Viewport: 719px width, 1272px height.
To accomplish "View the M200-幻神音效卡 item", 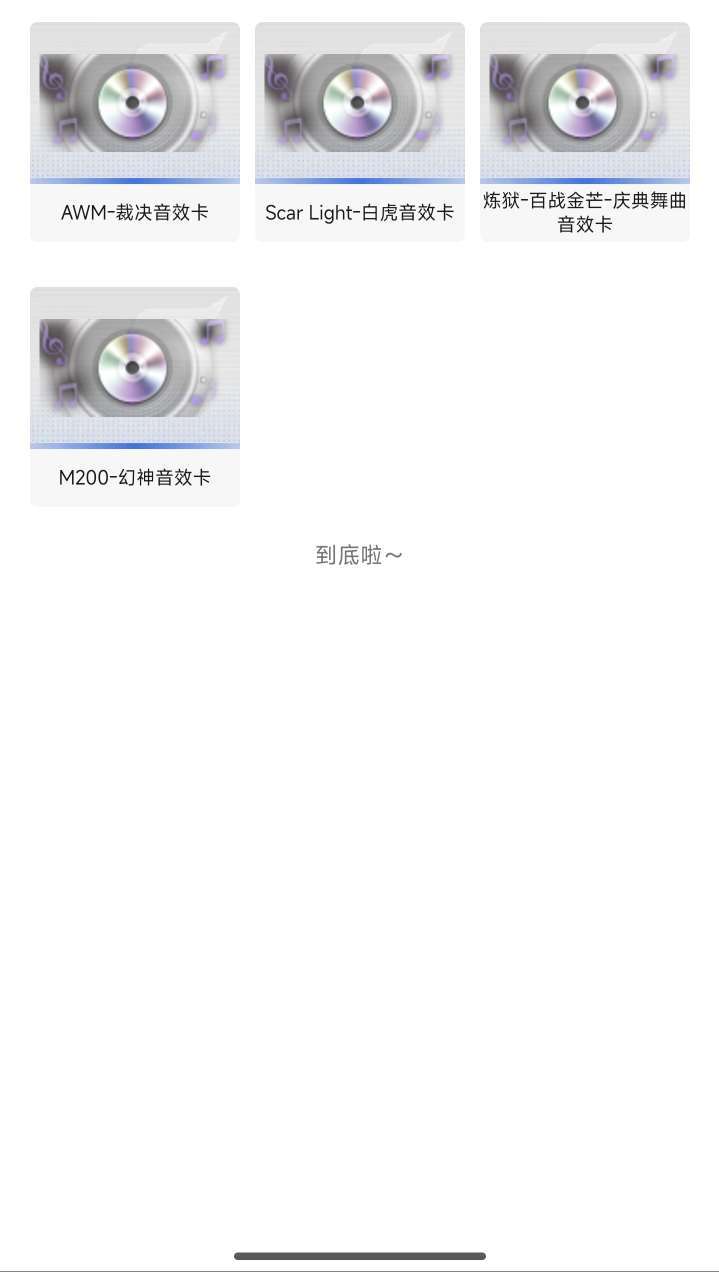I will click(x=135, y=397).
